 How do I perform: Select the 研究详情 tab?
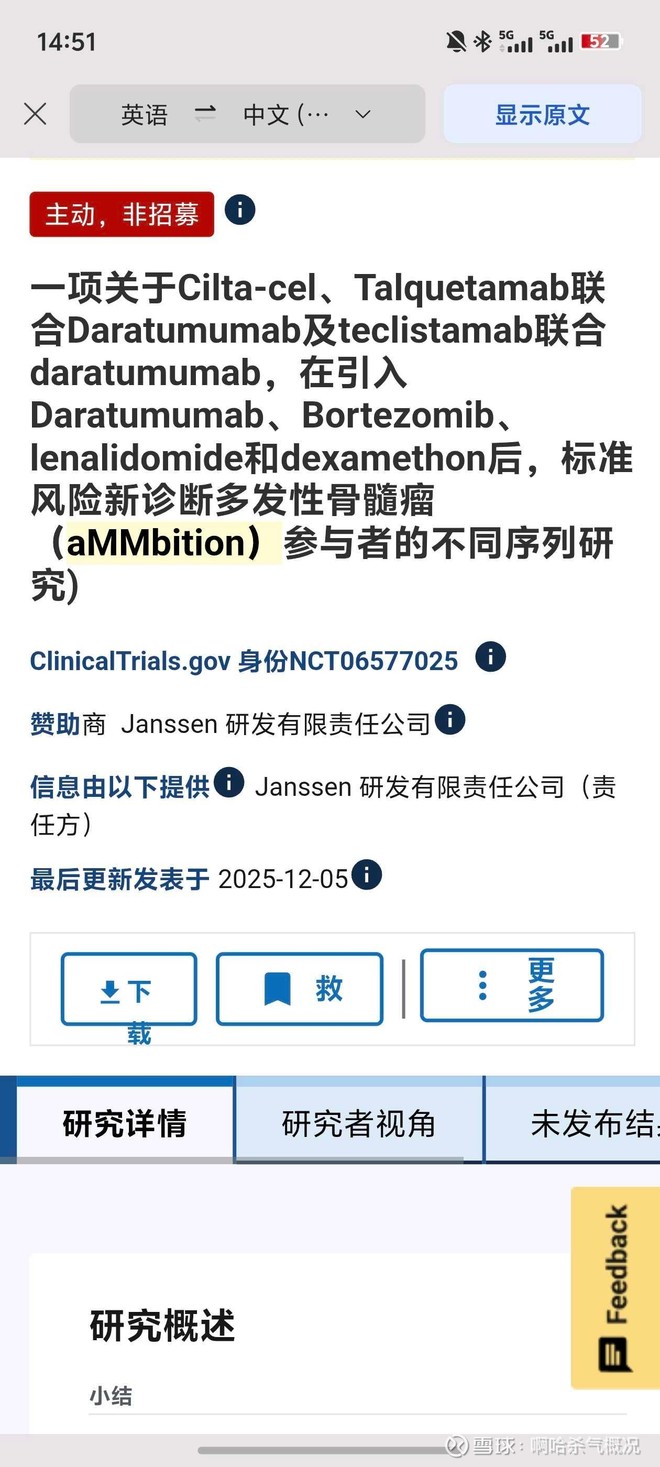125,1123
